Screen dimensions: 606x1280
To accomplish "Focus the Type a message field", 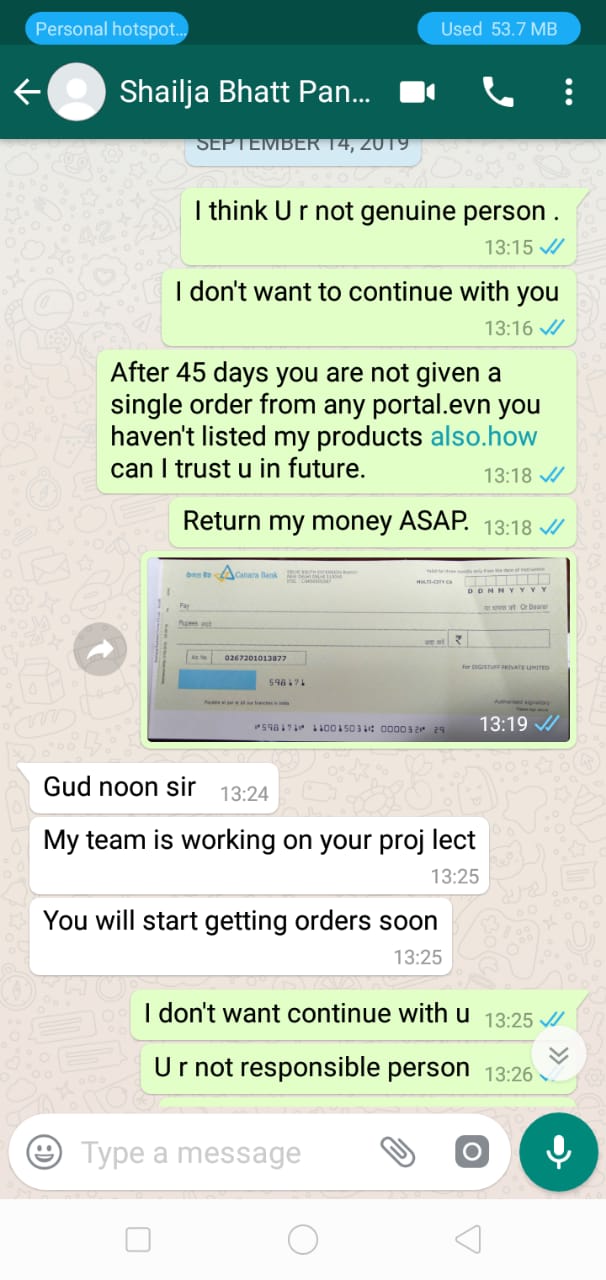I will [220, 1152].
